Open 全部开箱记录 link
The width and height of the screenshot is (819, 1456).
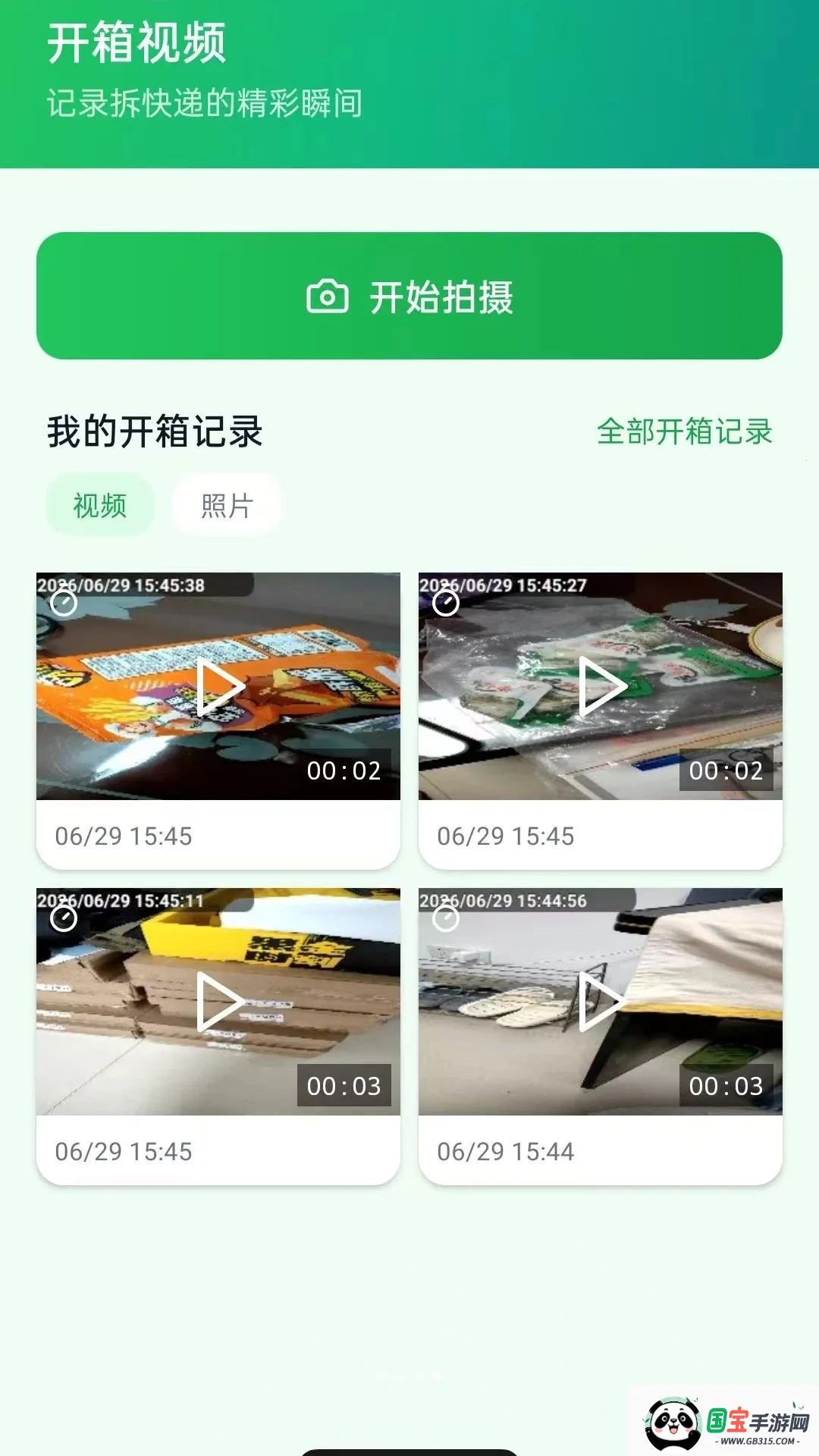(x=684, y=431)
